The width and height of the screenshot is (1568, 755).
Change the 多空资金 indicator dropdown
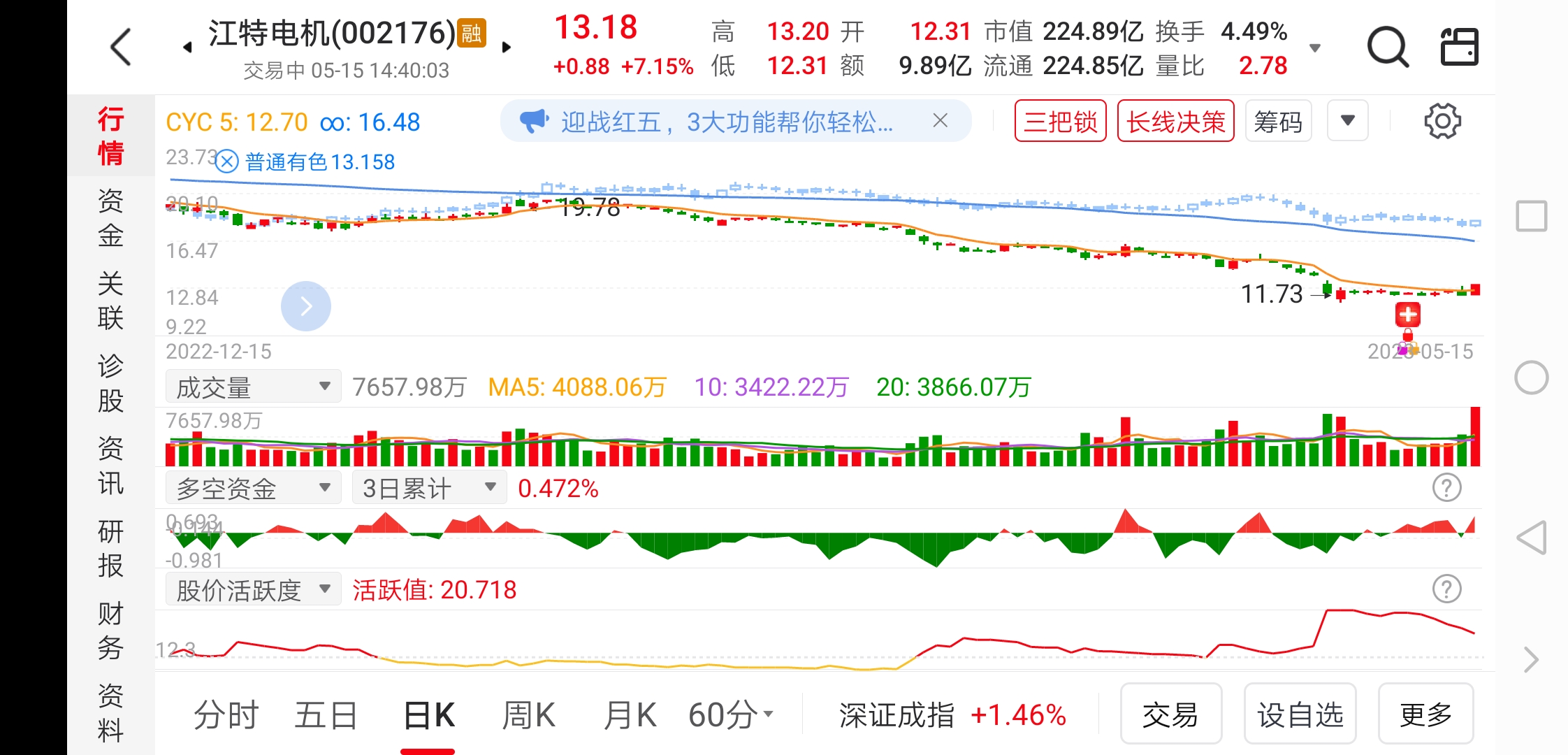[x=252, y=488]
